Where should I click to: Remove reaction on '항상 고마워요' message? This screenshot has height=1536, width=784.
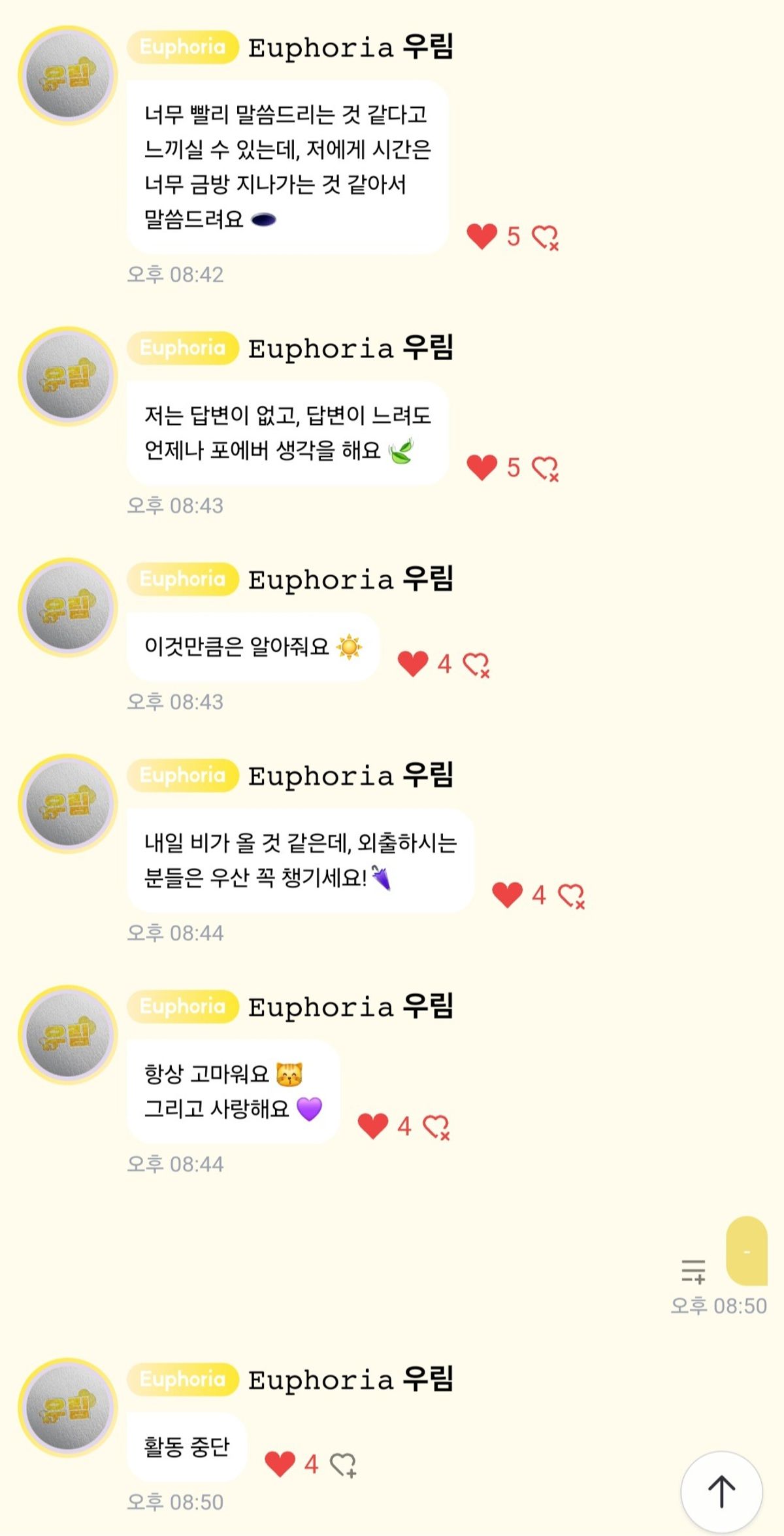click(x=436, y=1127)
